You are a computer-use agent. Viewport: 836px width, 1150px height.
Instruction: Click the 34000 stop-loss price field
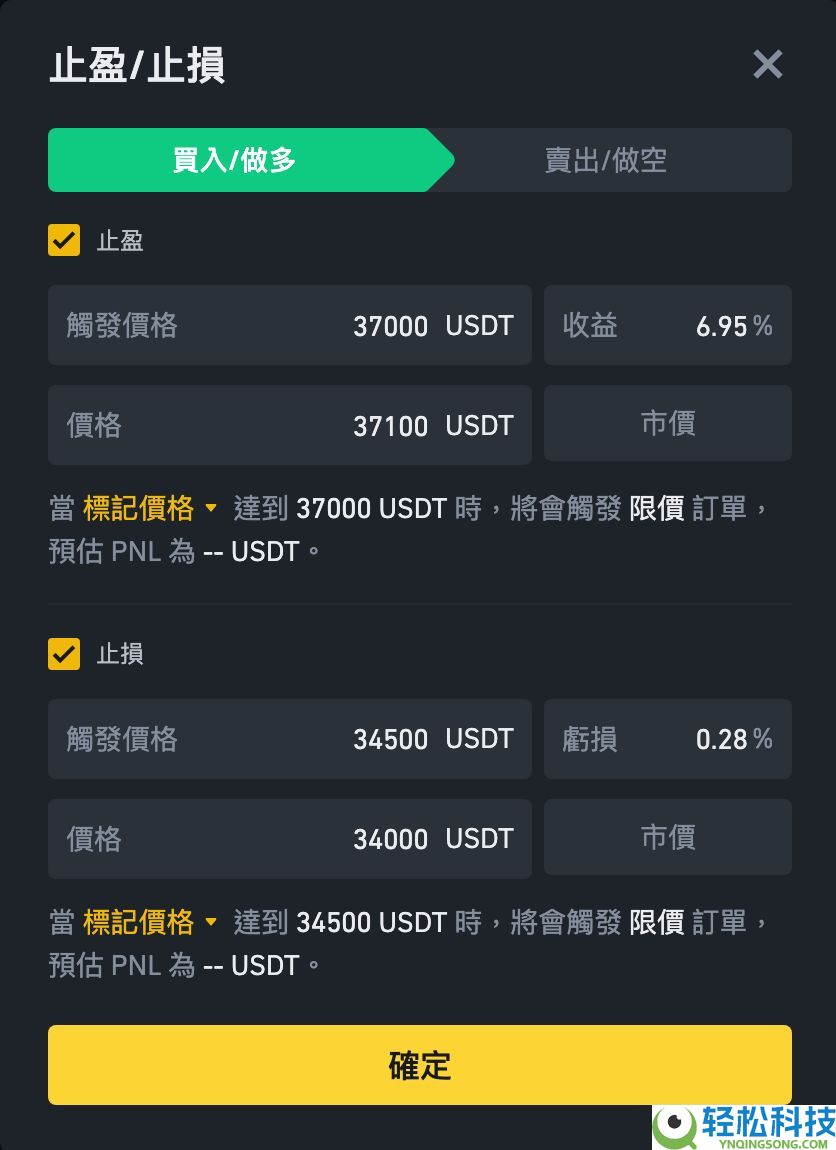290,838
